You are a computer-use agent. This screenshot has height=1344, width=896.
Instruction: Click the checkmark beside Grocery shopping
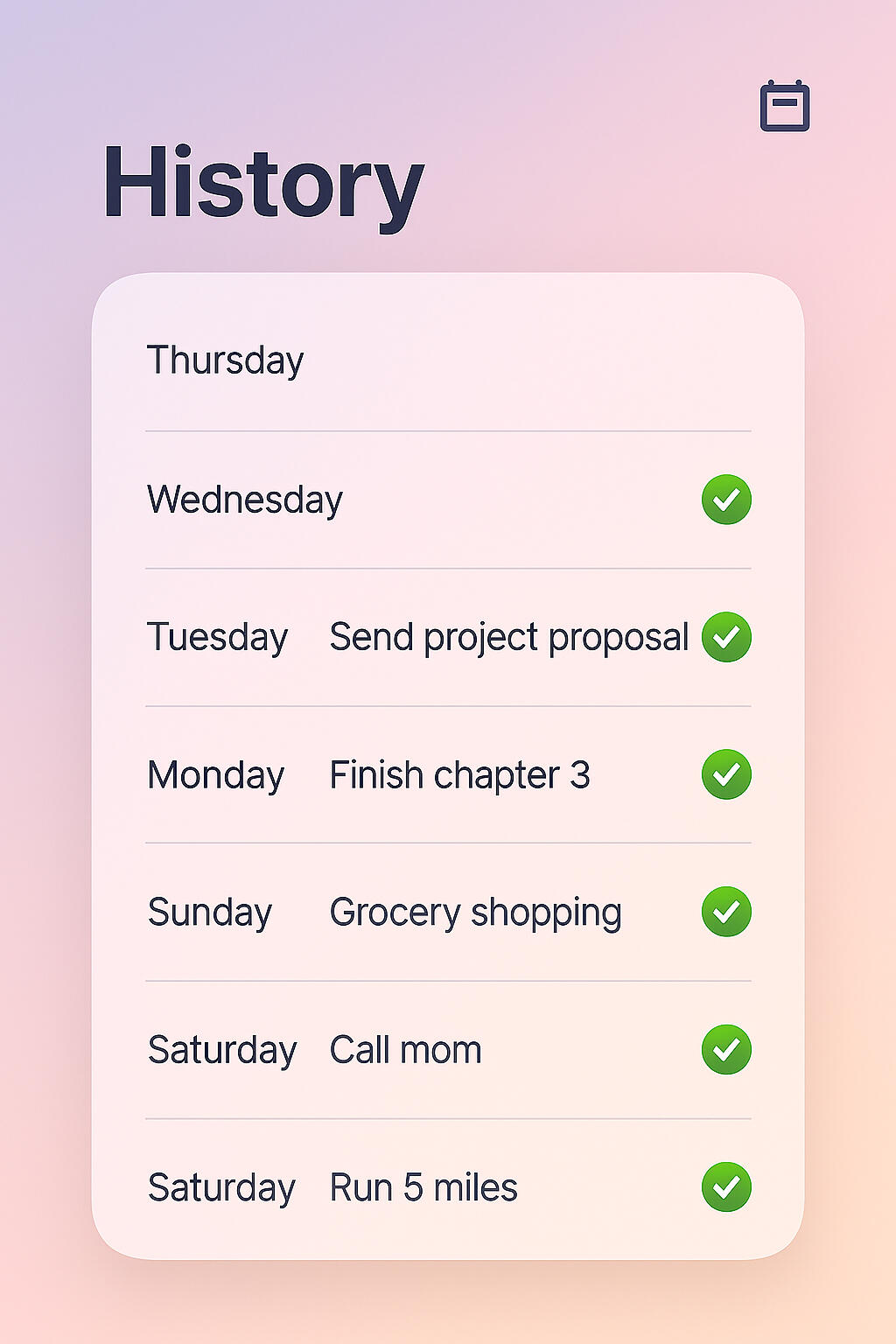(724, 912)
